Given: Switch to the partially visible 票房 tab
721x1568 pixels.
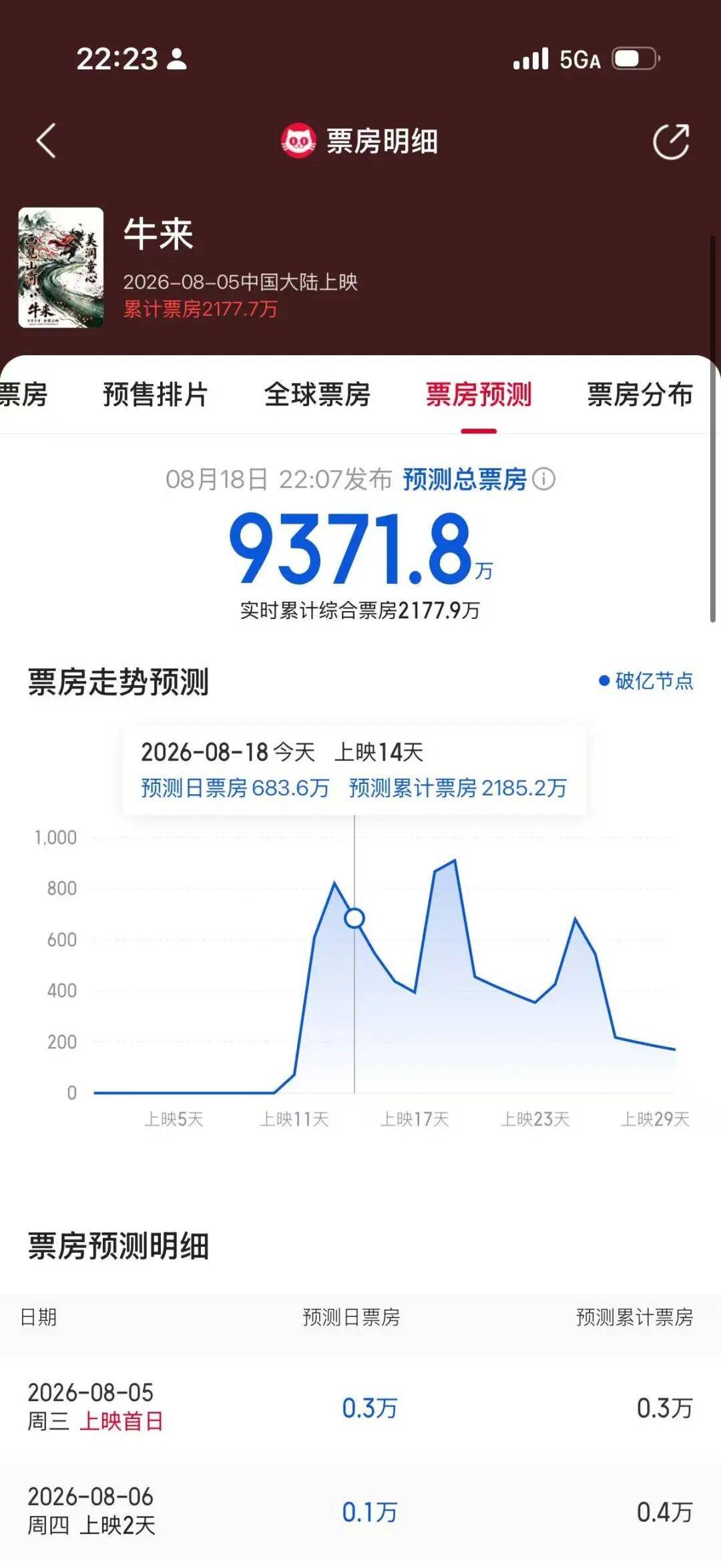Looking at the screenshot, I should pos(23,394).
